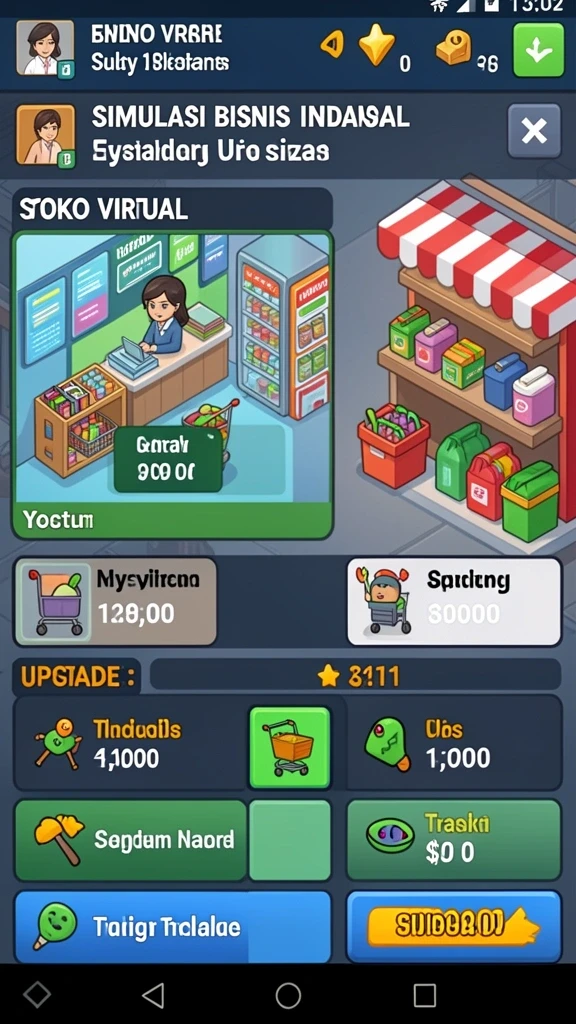Open the player avatar in top bar
The height and width of the screenshot is (1024, 576).
click(x=45, y=49)
